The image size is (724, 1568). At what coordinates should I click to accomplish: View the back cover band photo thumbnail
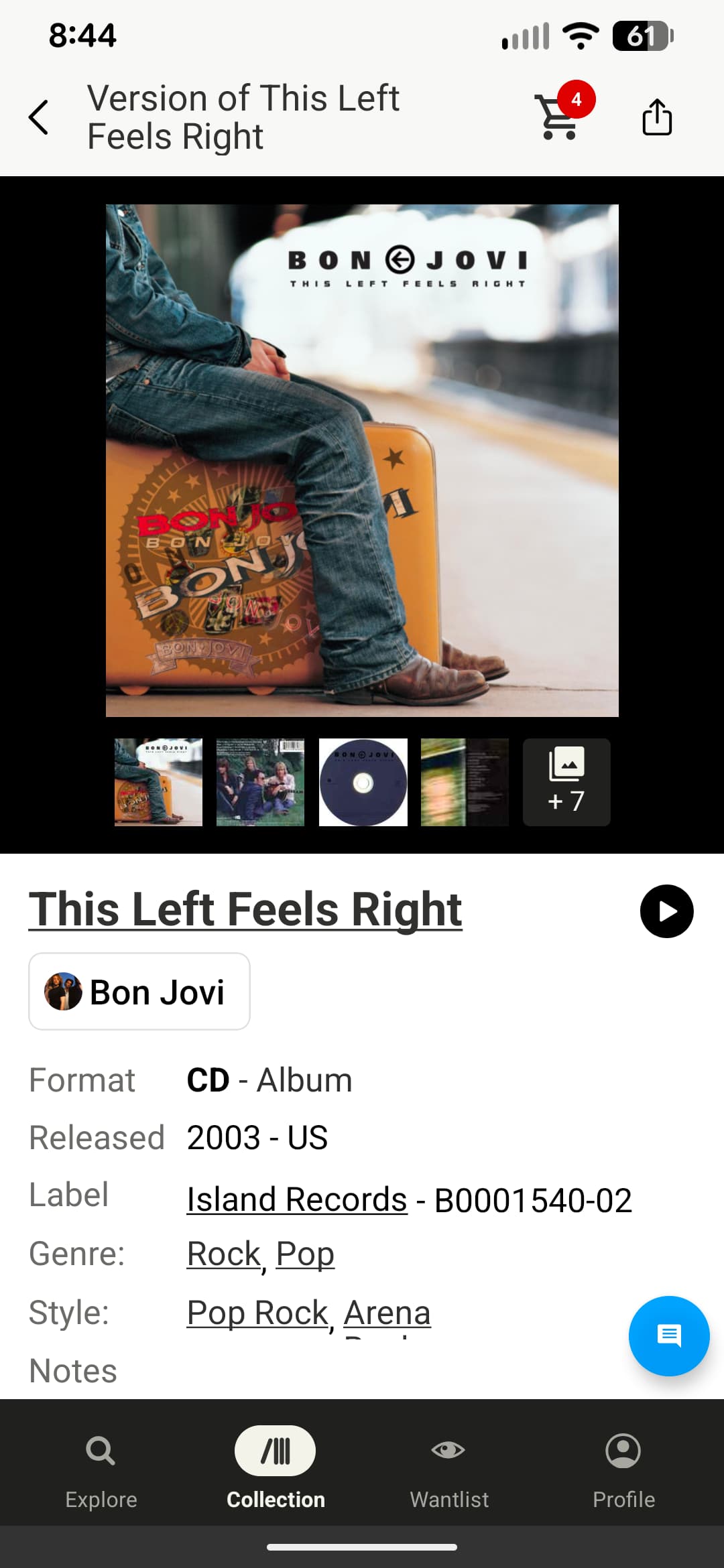click(x=260, y=782)
